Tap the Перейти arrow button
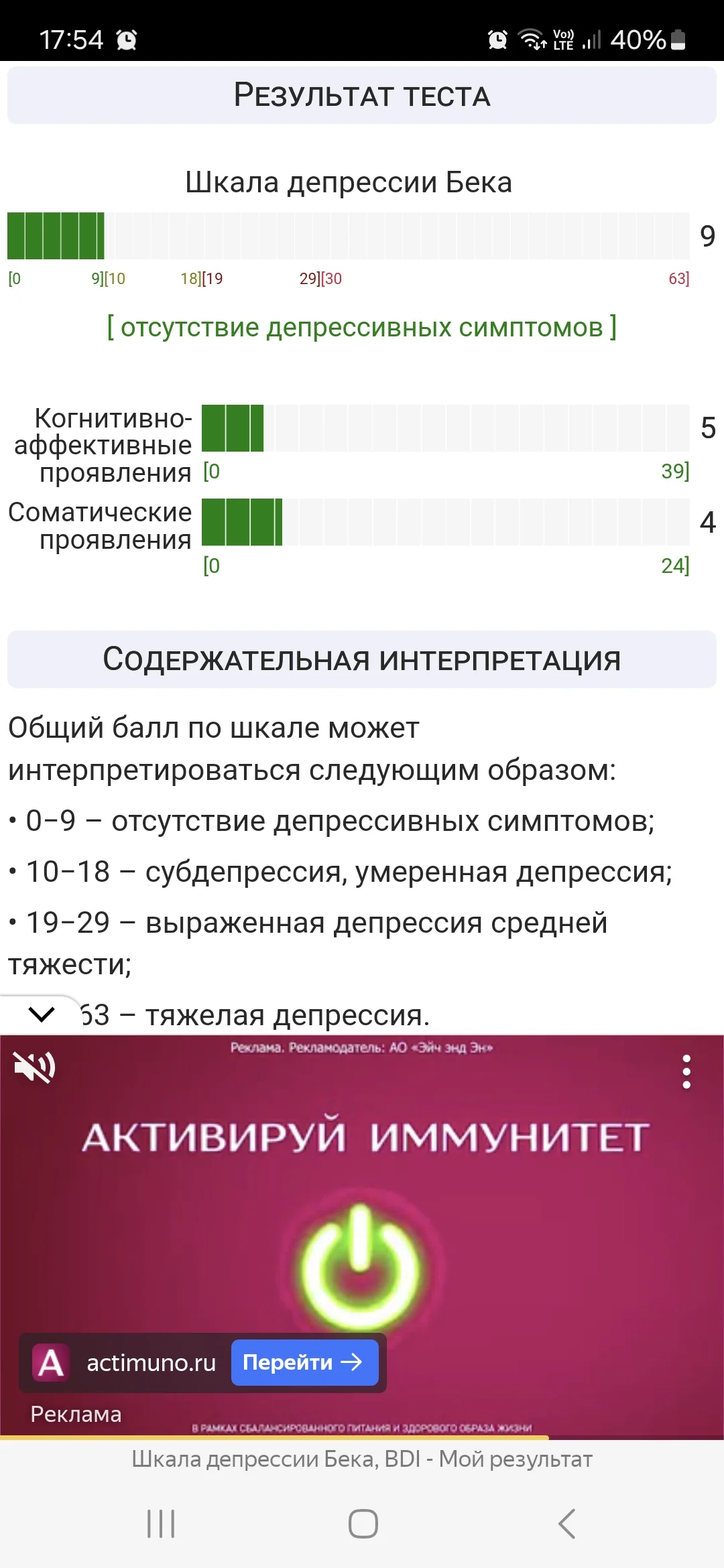 click(x=306, y=1362)
